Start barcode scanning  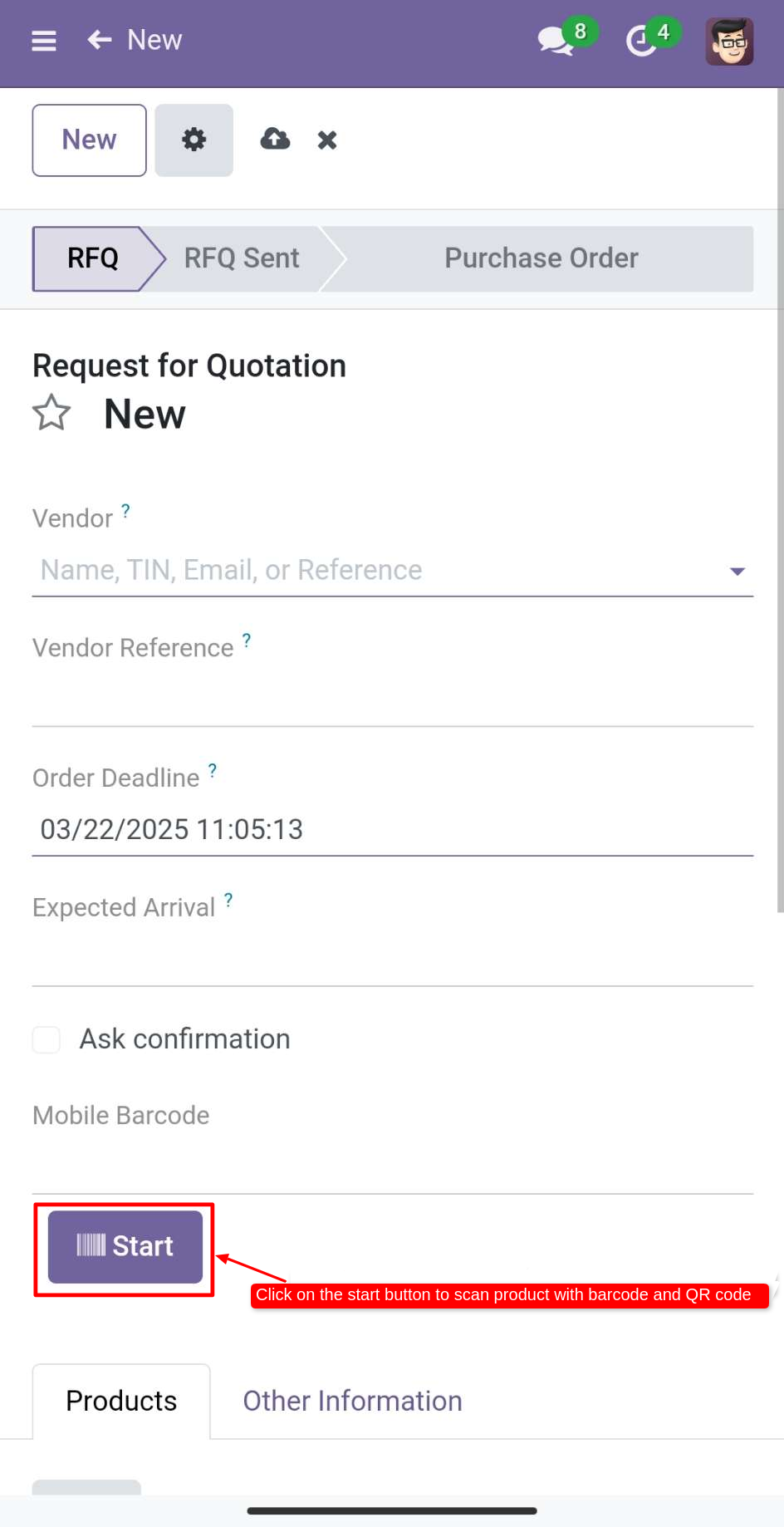pyautogui.click(x=125, y=1246)
